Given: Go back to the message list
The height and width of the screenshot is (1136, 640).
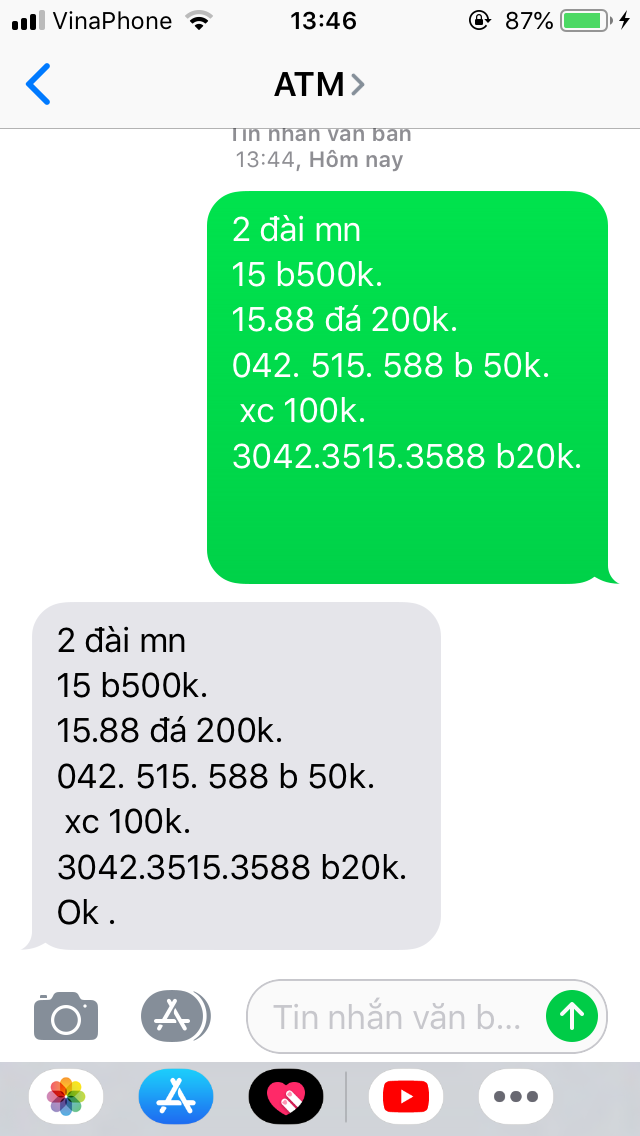Looking at the screenshot, I should pos(38,84).
